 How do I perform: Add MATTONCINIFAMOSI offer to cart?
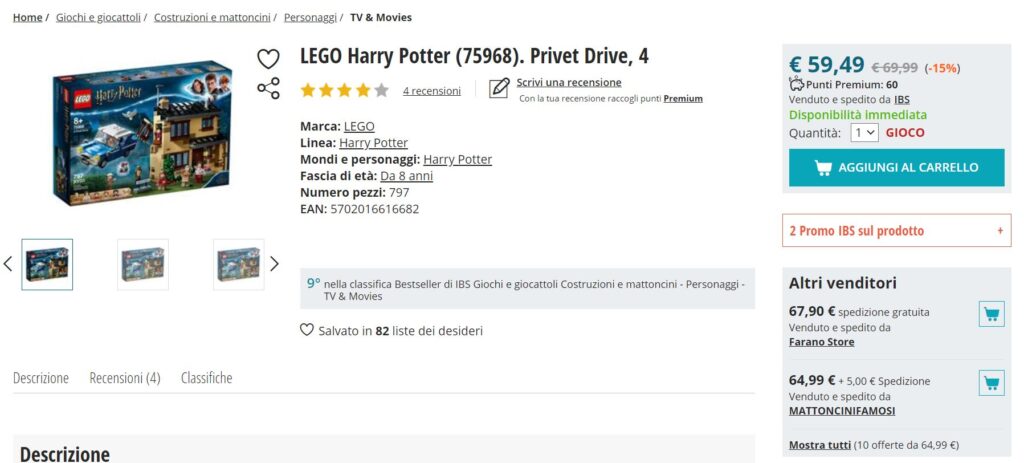(x=990, y=382)
